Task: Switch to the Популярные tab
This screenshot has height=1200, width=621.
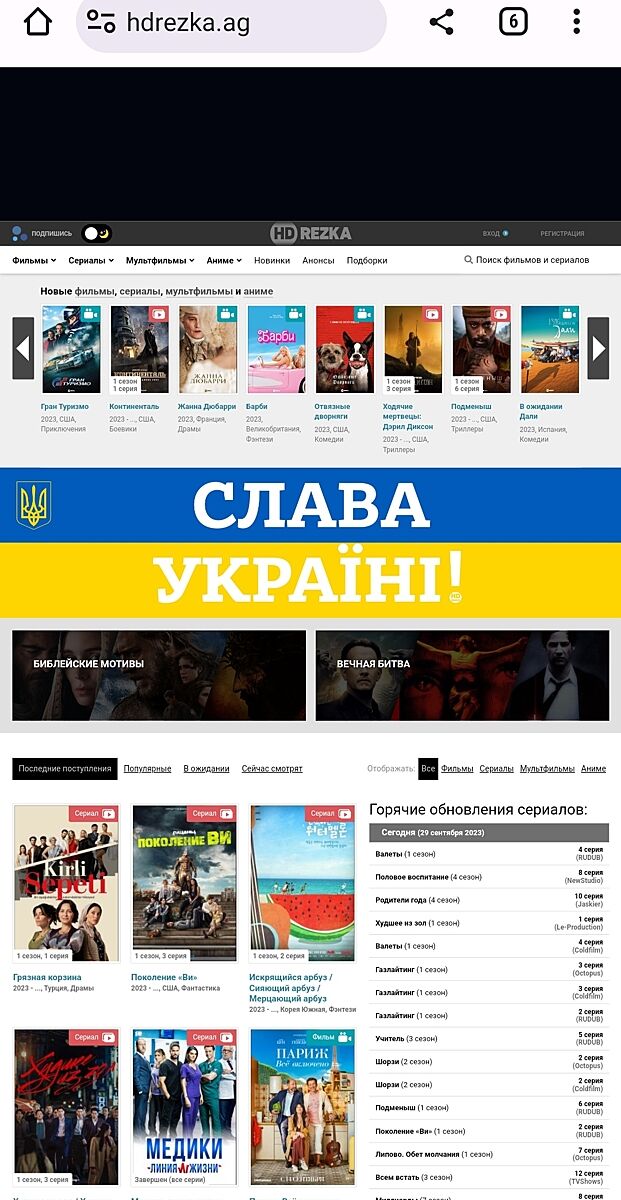Action: tap(147, 769)
